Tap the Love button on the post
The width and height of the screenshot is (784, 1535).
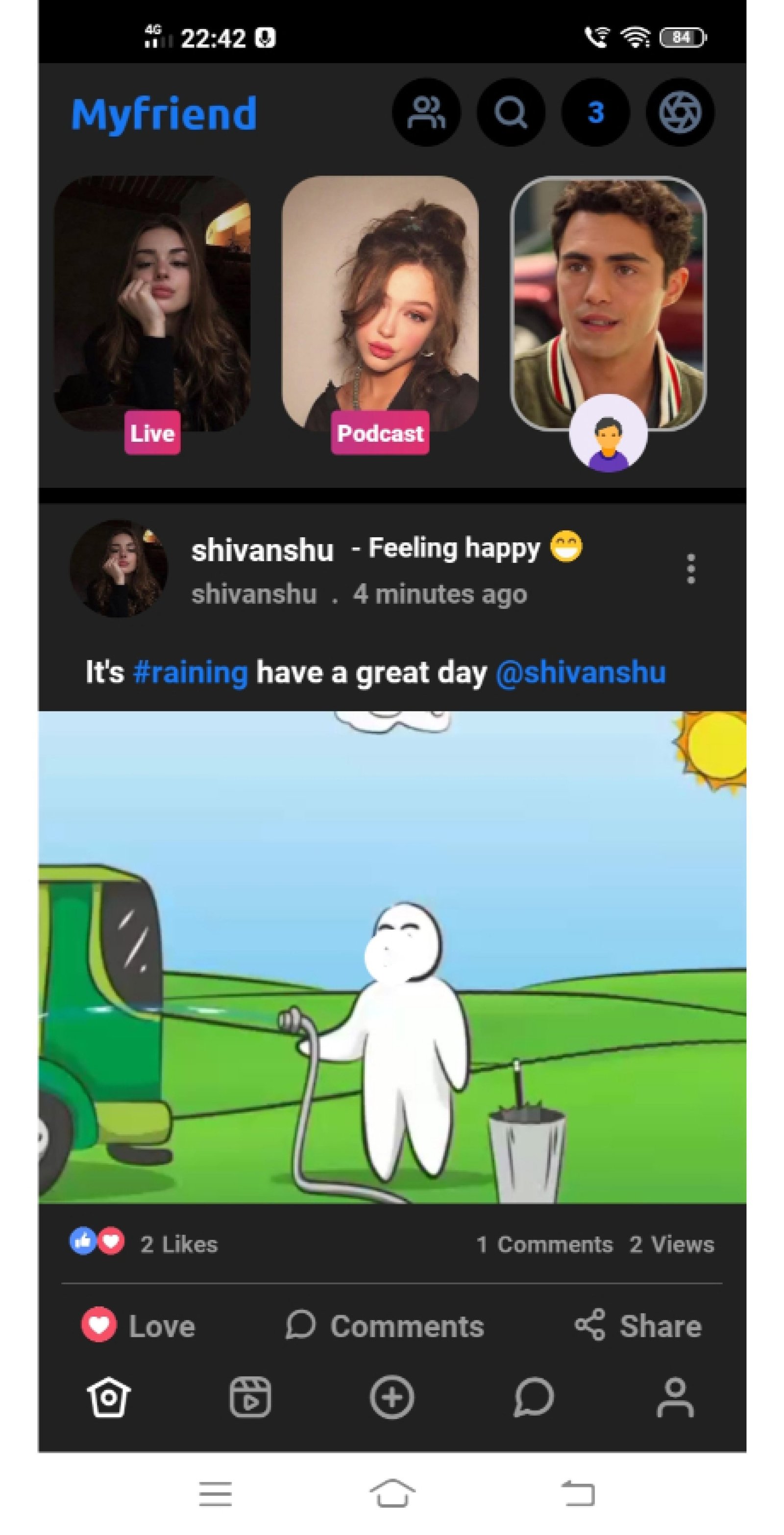(x=138, y=1326)
